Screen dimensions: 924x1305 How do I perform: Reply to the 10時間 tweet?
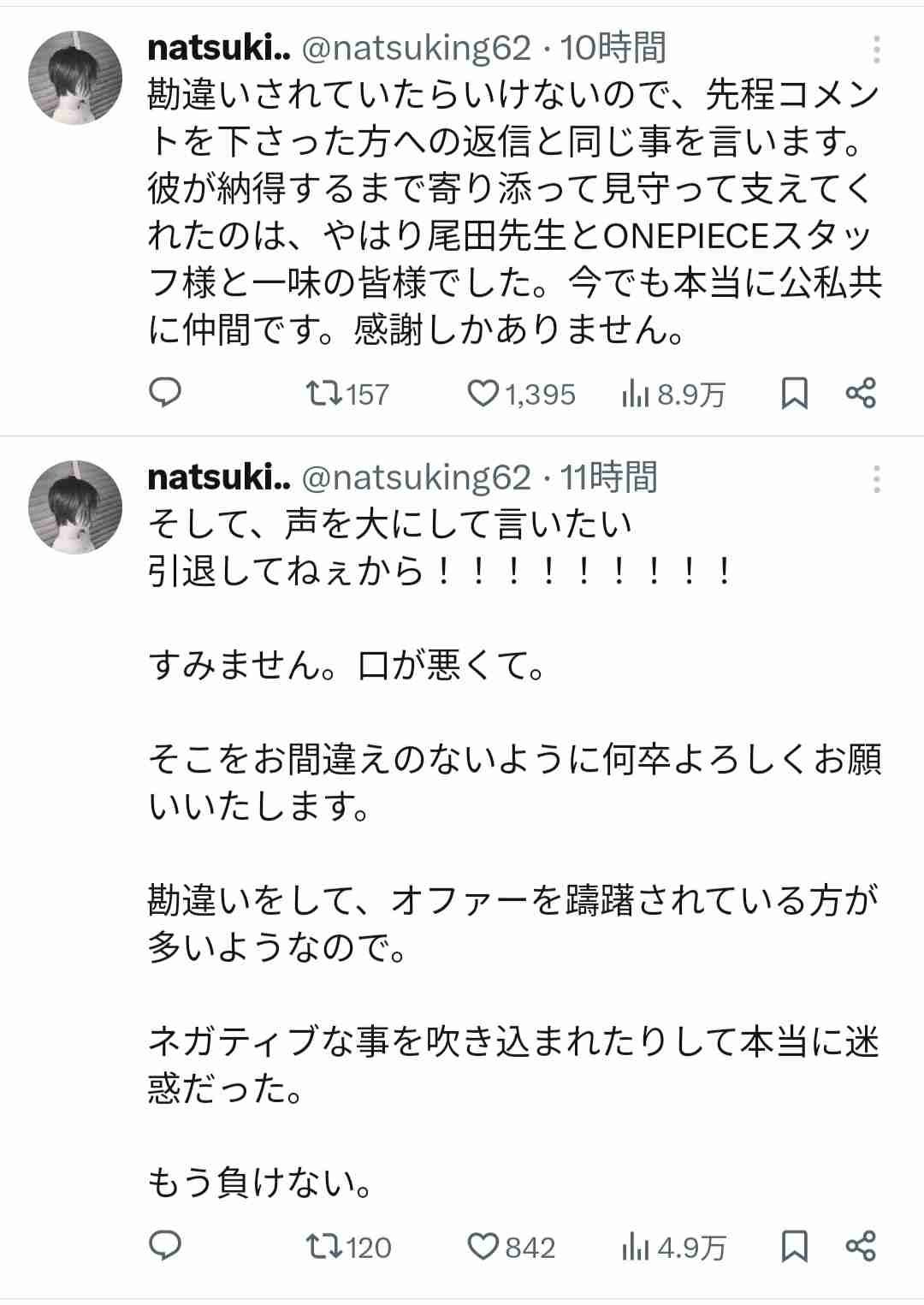(165, 394)
